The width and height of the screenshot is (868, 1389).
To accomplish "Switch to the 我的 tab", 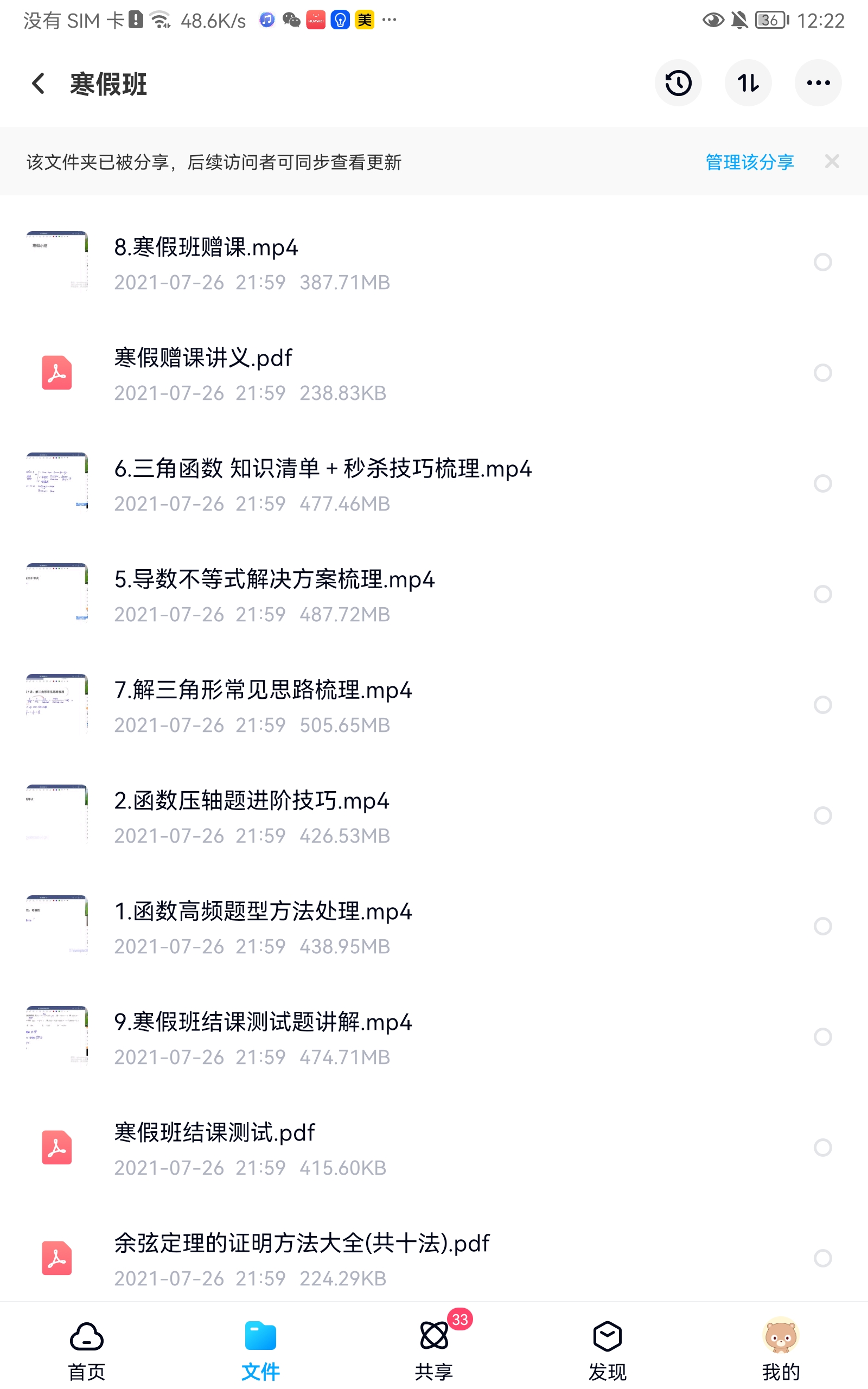I will pyautogui.click(x=781, y=1350).
